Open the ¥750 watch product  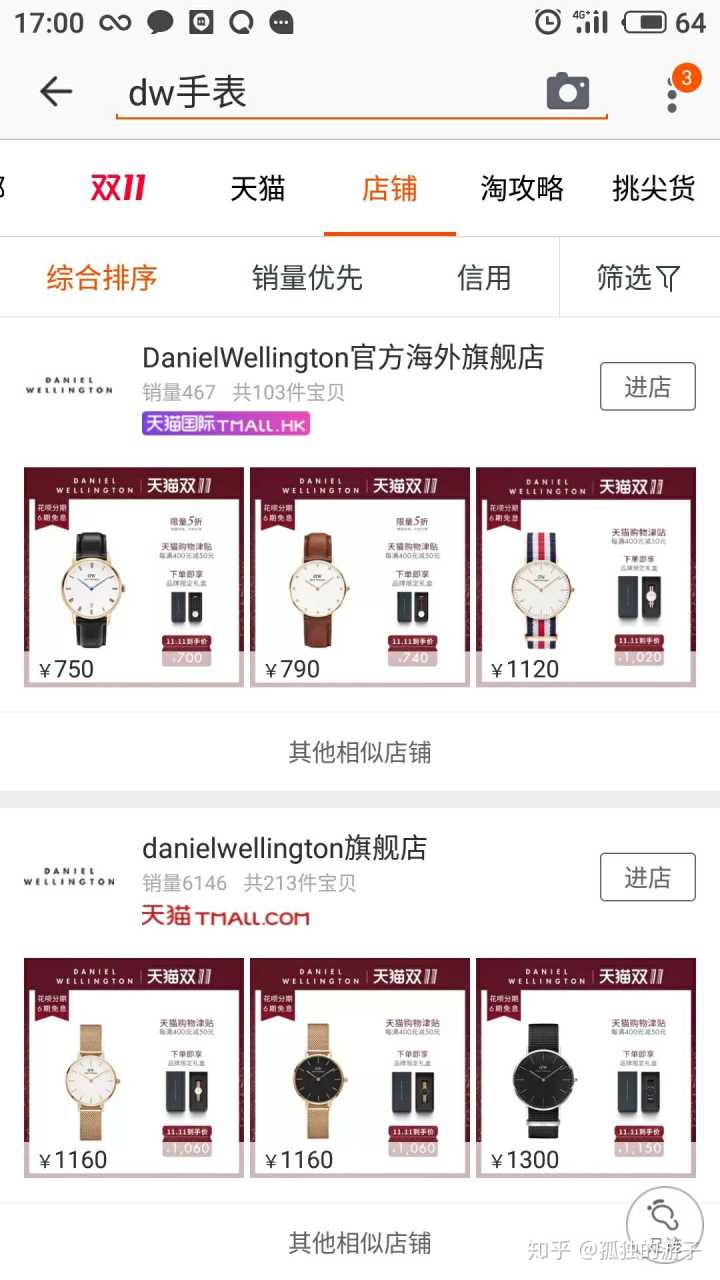(134, 577)
